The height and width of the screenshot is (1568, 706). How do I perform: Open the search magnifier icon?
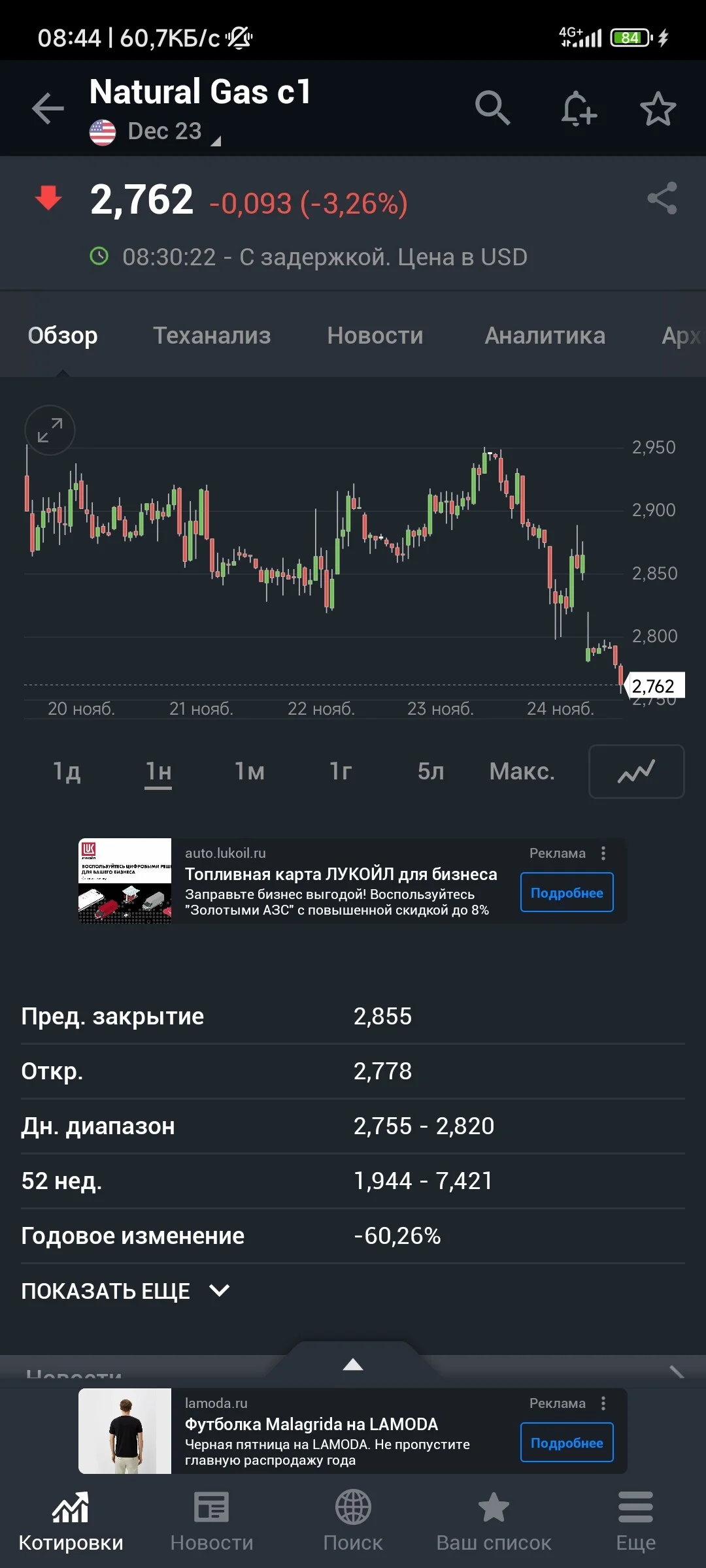point(492,108)
